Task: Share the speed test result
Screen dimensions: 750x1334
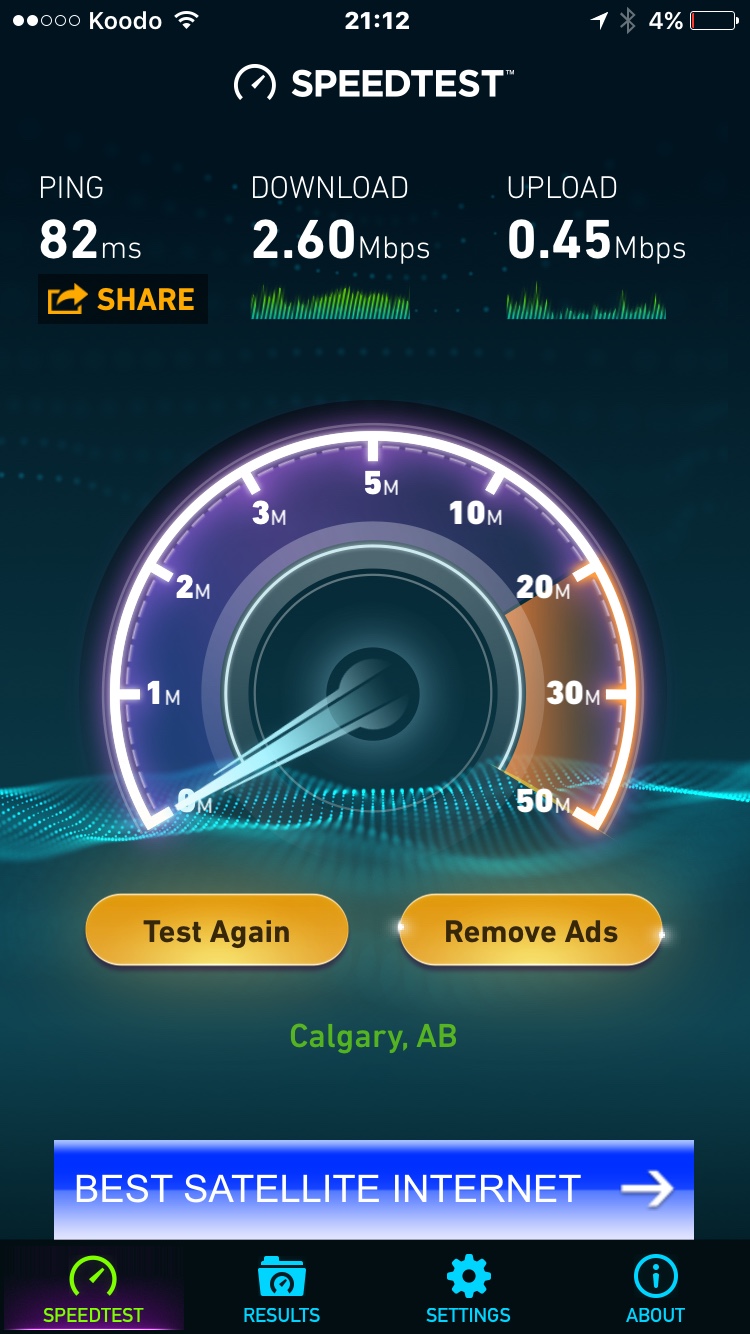Action: pos(123,299)
